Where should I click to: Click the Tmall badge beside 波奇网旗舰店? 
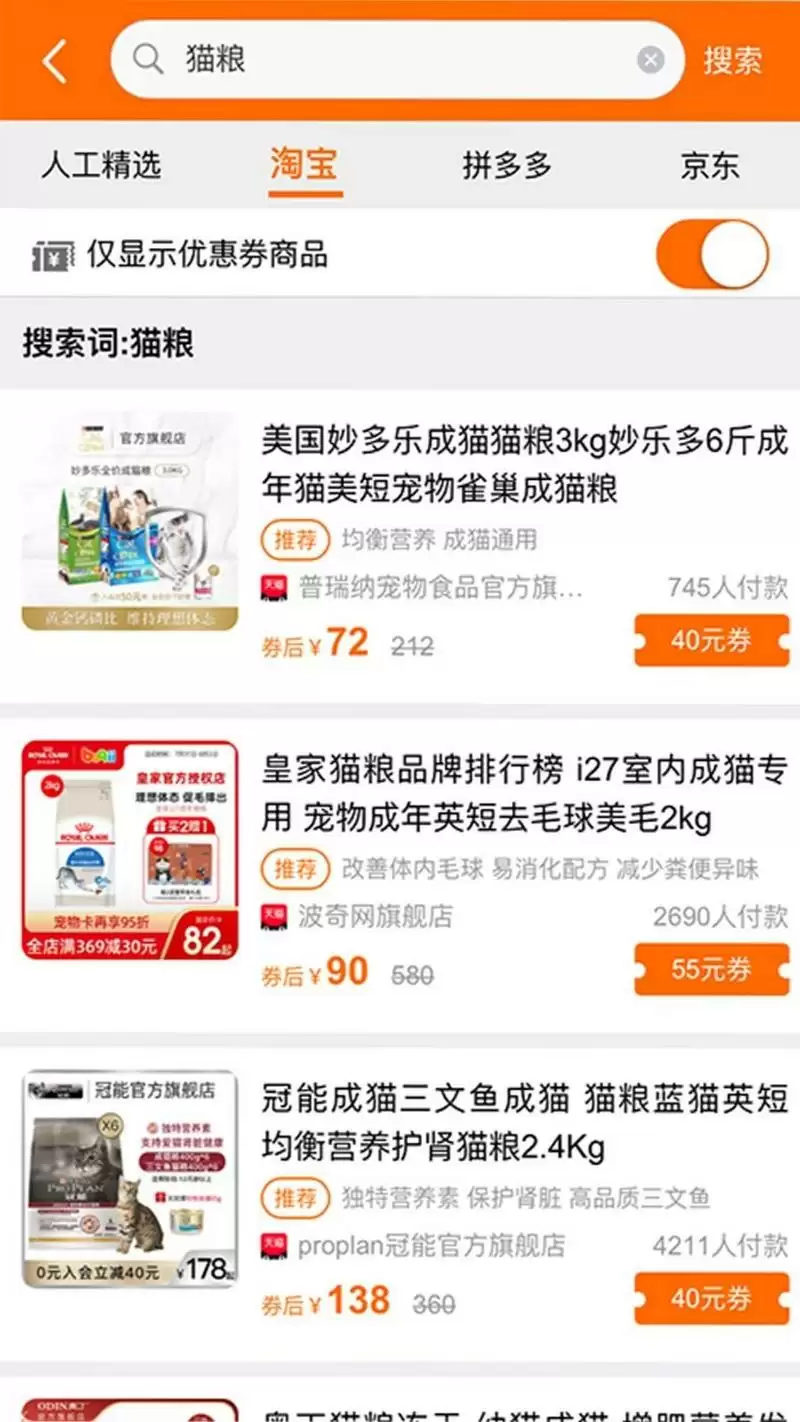pos(273,916)
